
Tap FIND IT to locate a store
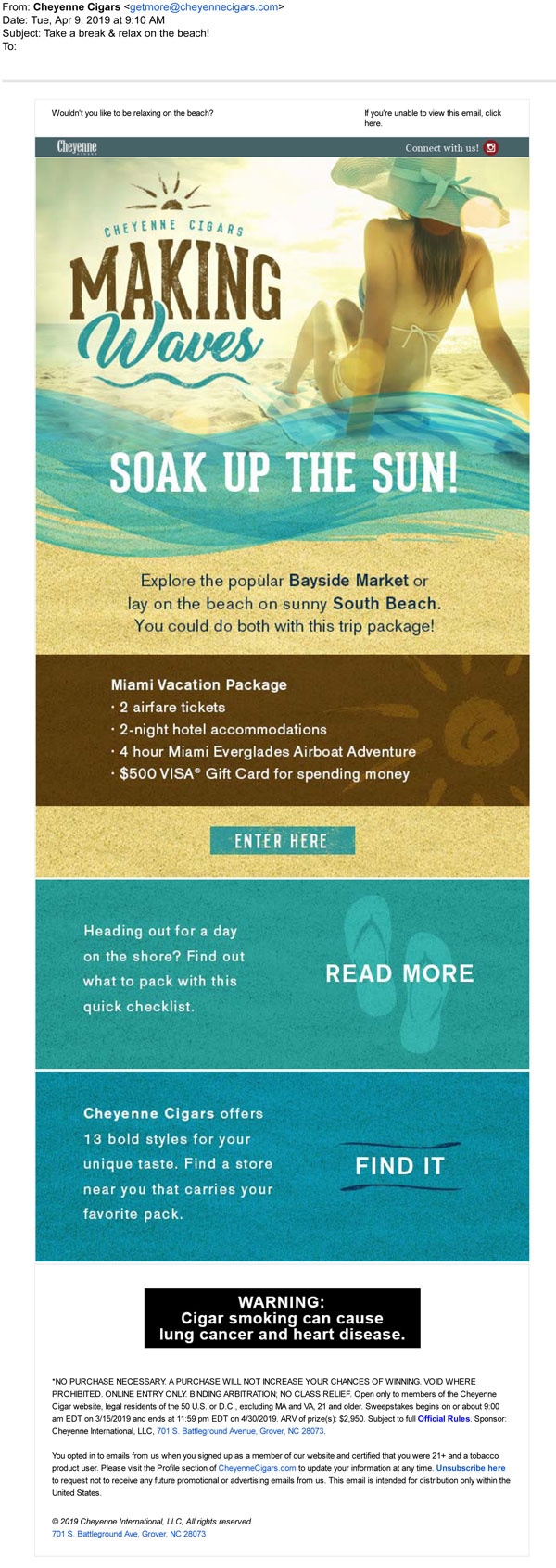pos(399,1166)
